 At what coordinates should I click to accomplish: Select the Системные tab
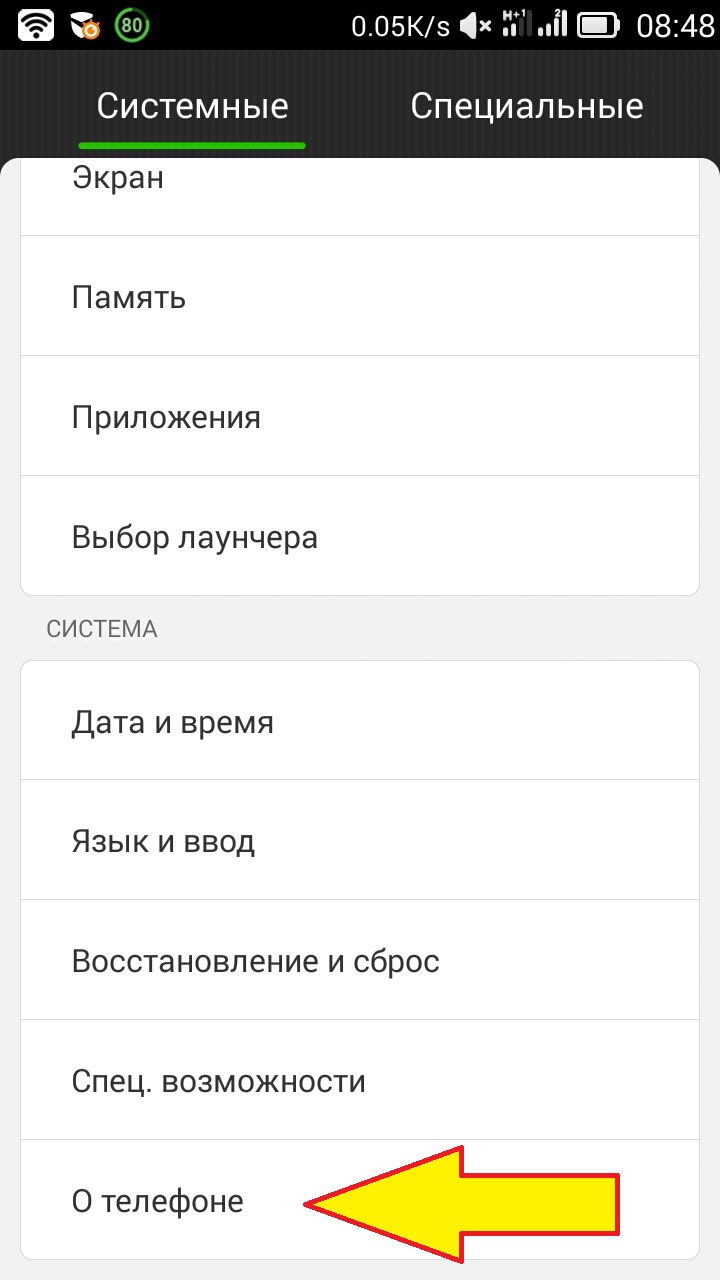(192, 106)
